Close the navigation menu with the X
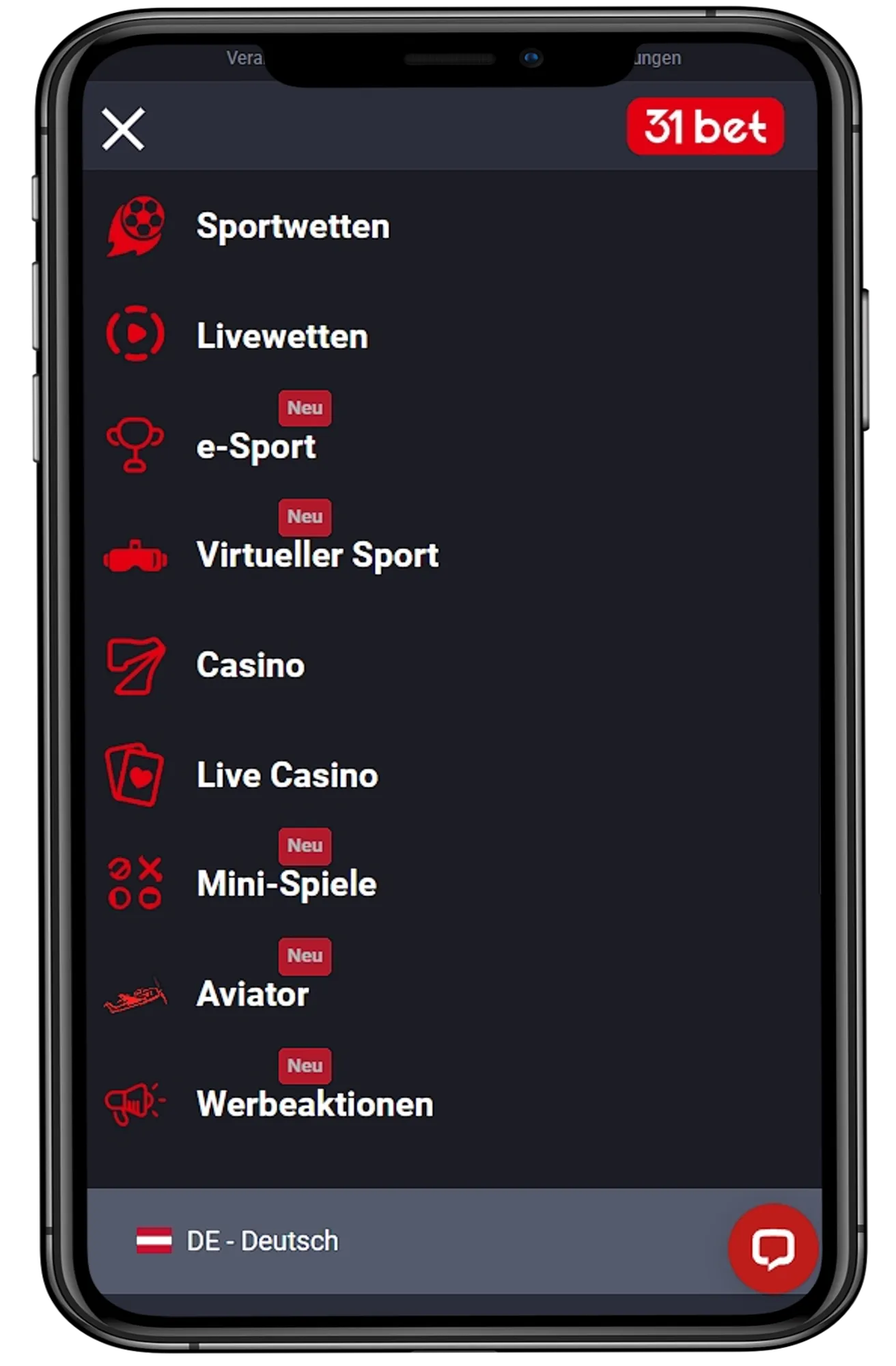This screenshot has height=1366, width=896. [124, 130]
